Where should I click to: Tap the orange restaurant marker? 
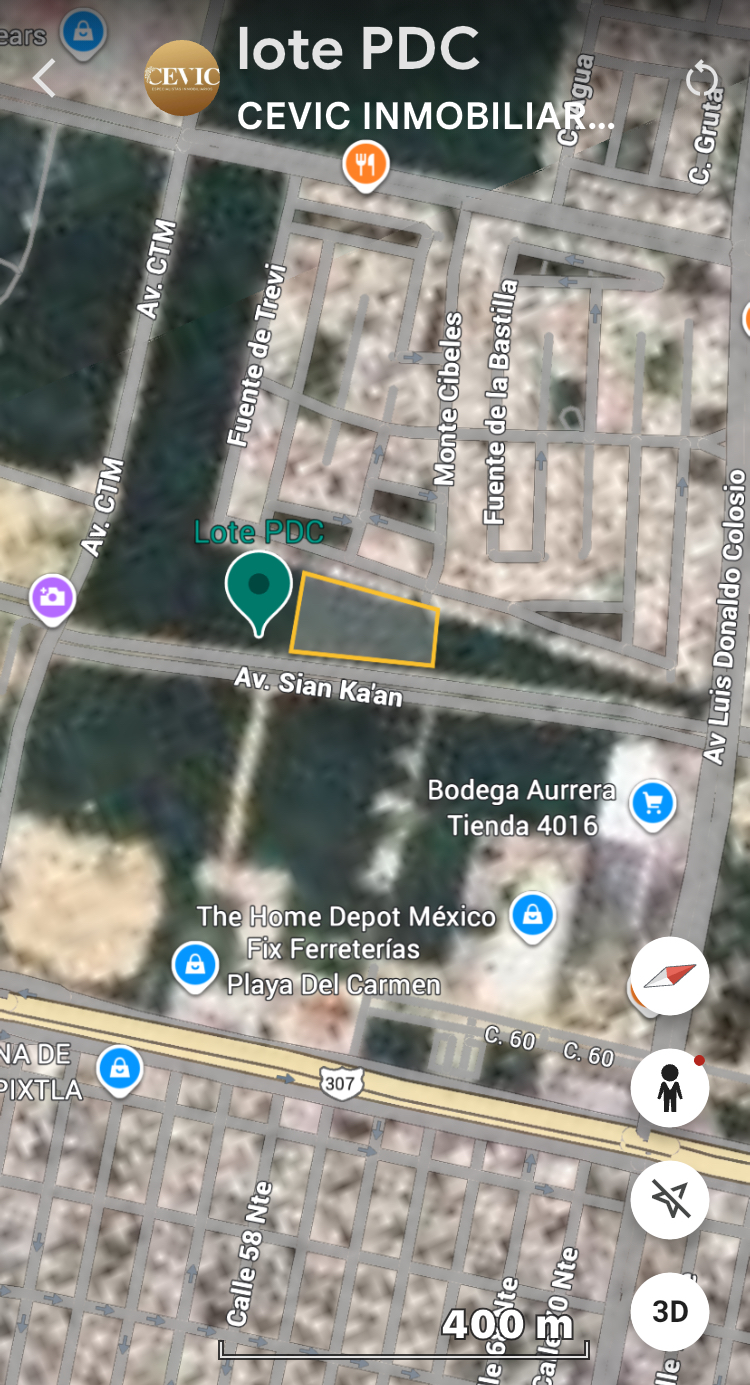point(366,164)
